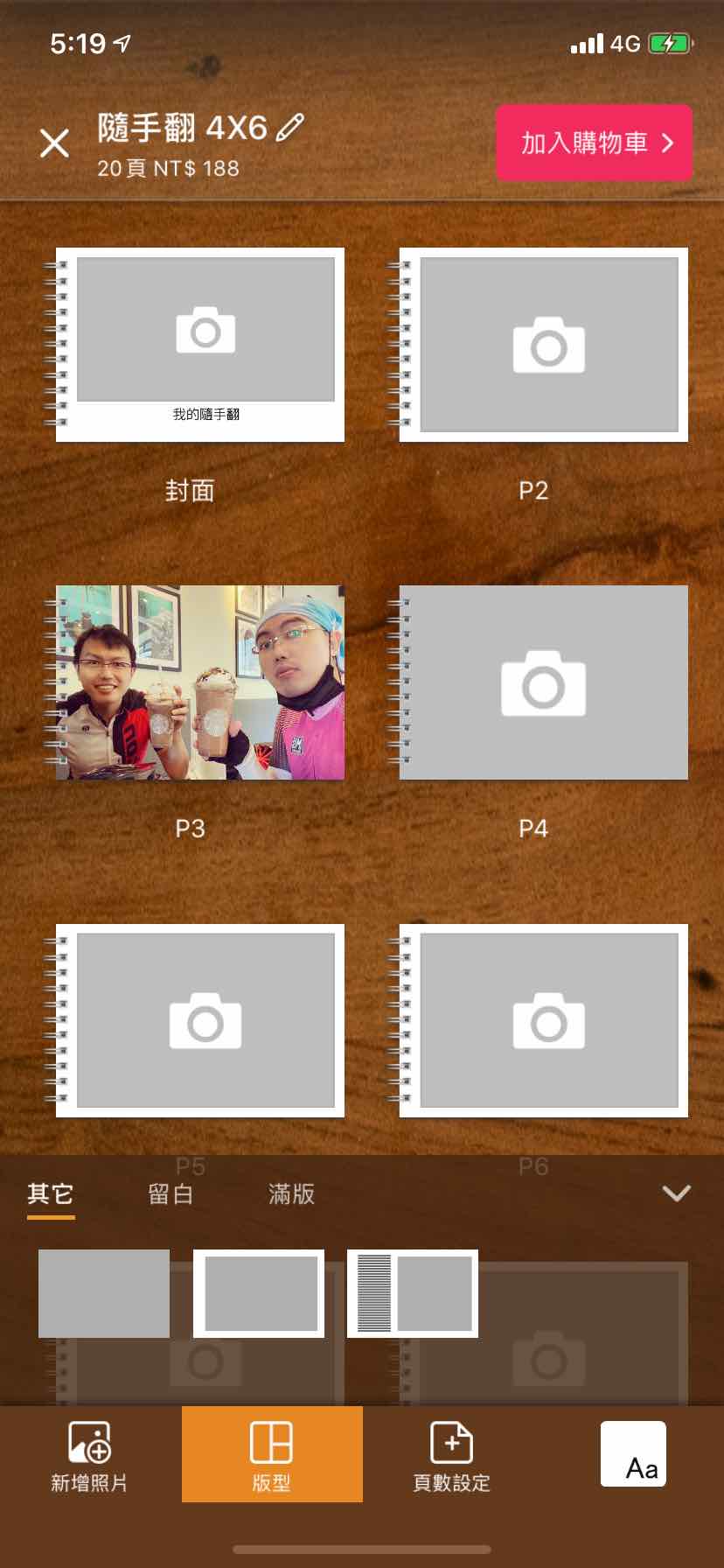This screenshot has height=1568, width=724.
Task: Select page P6
Action: 543,1020
